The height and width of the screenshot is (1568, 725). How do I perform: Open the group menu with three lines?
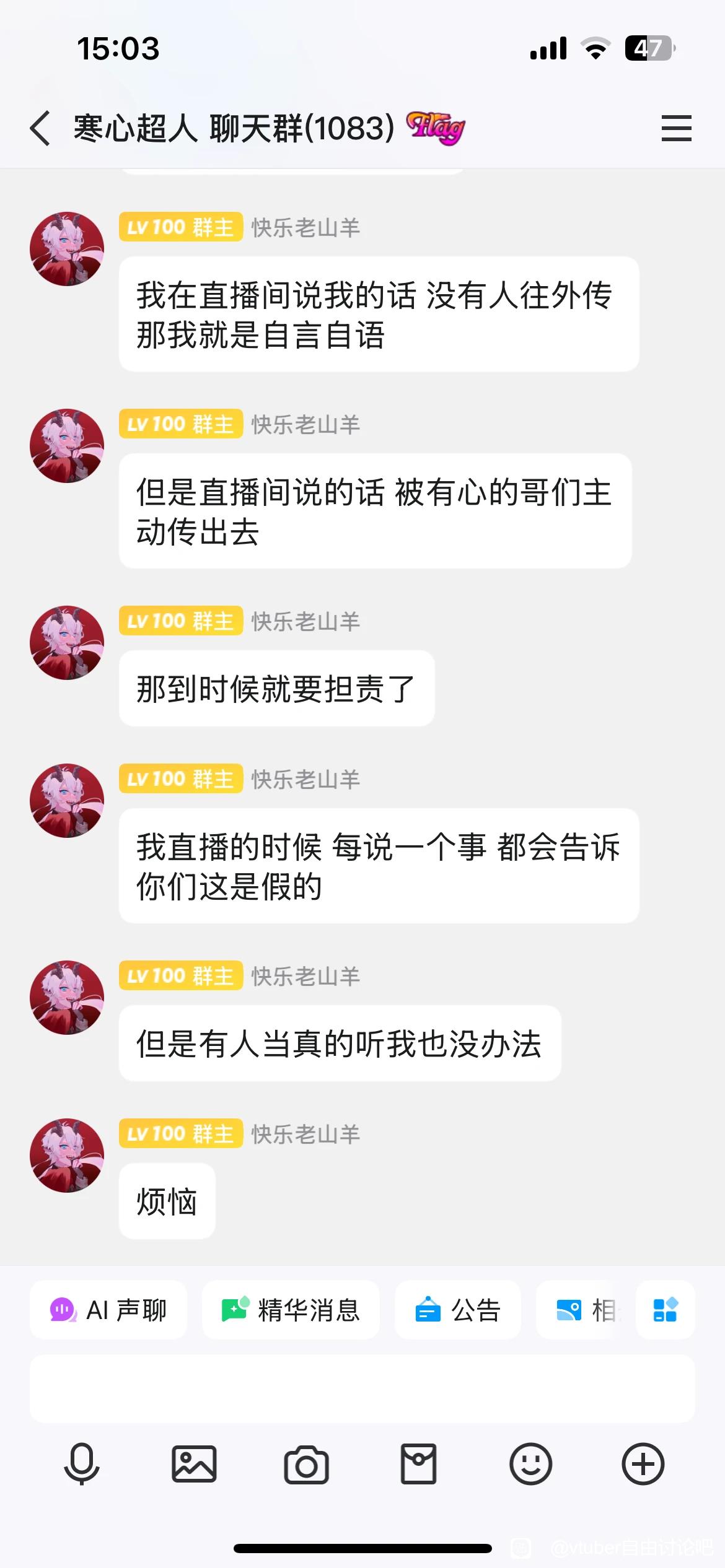click(x=676, y=128)
